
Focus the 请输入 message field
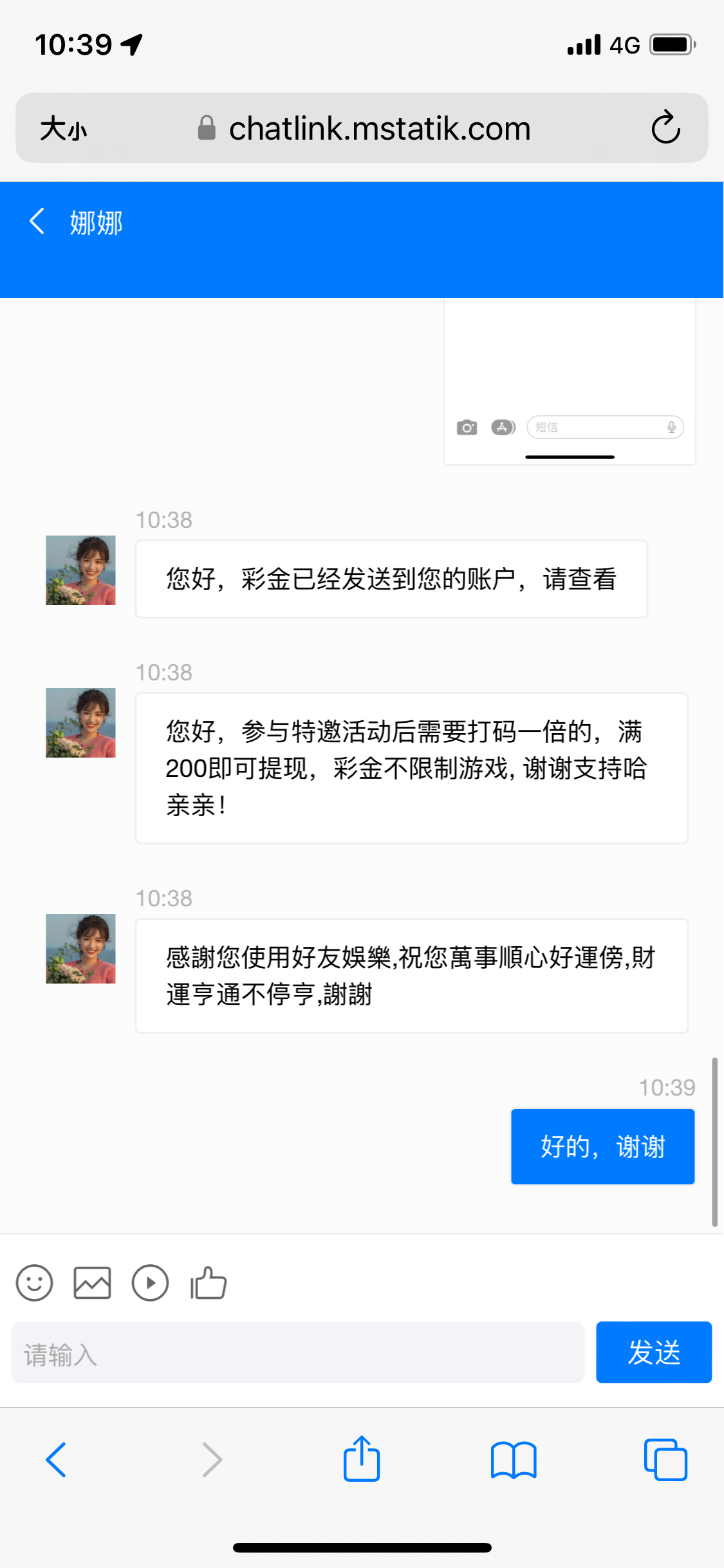pos(297,1352)
